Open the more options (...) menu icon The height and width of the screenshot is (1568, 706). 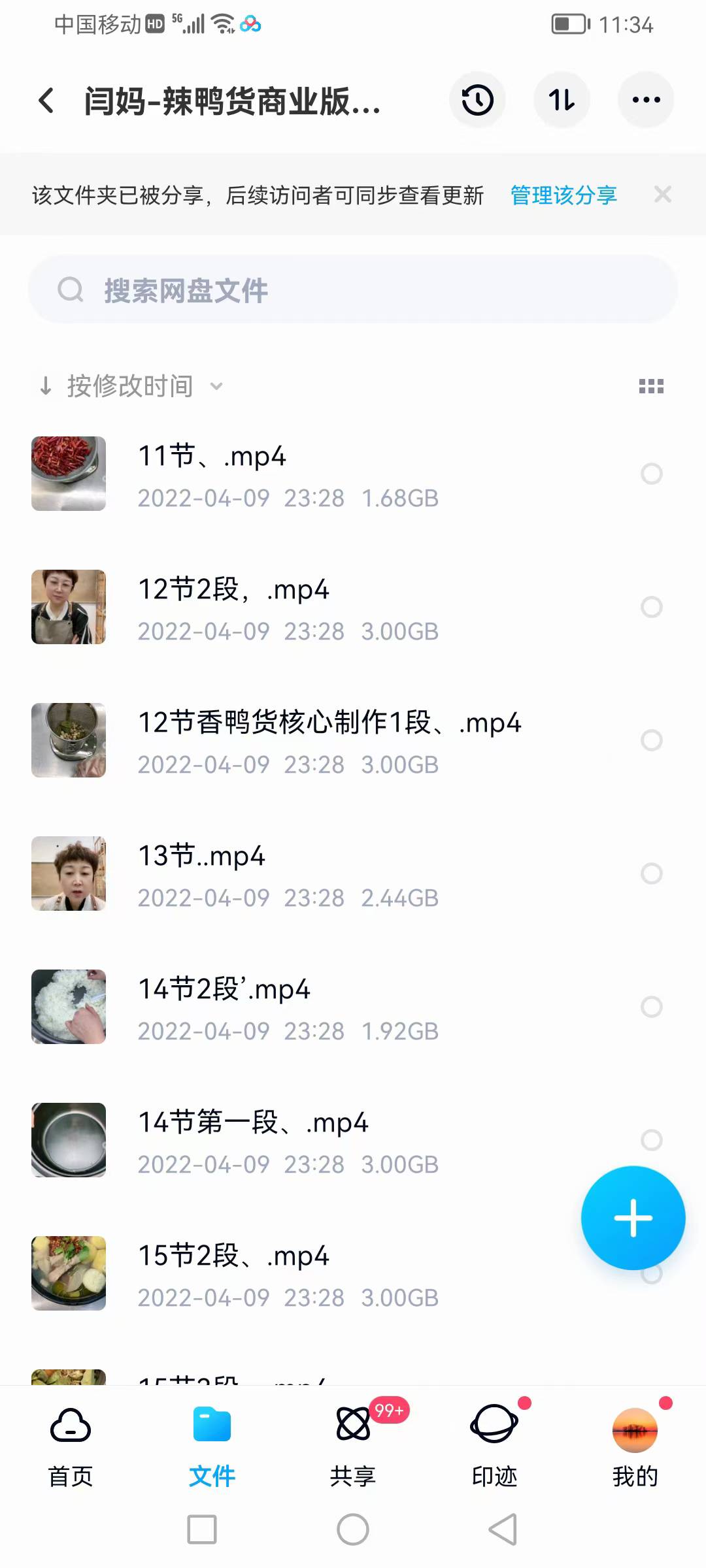pyautogui.click(x=646, y=99)
